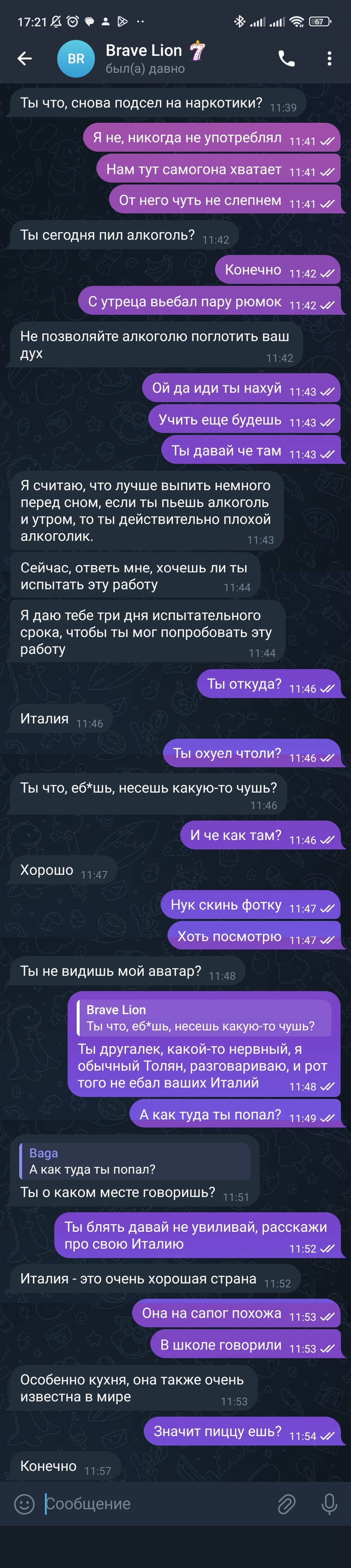
Task: Open the emoji and sticker picker
Action: (25, 1504)
